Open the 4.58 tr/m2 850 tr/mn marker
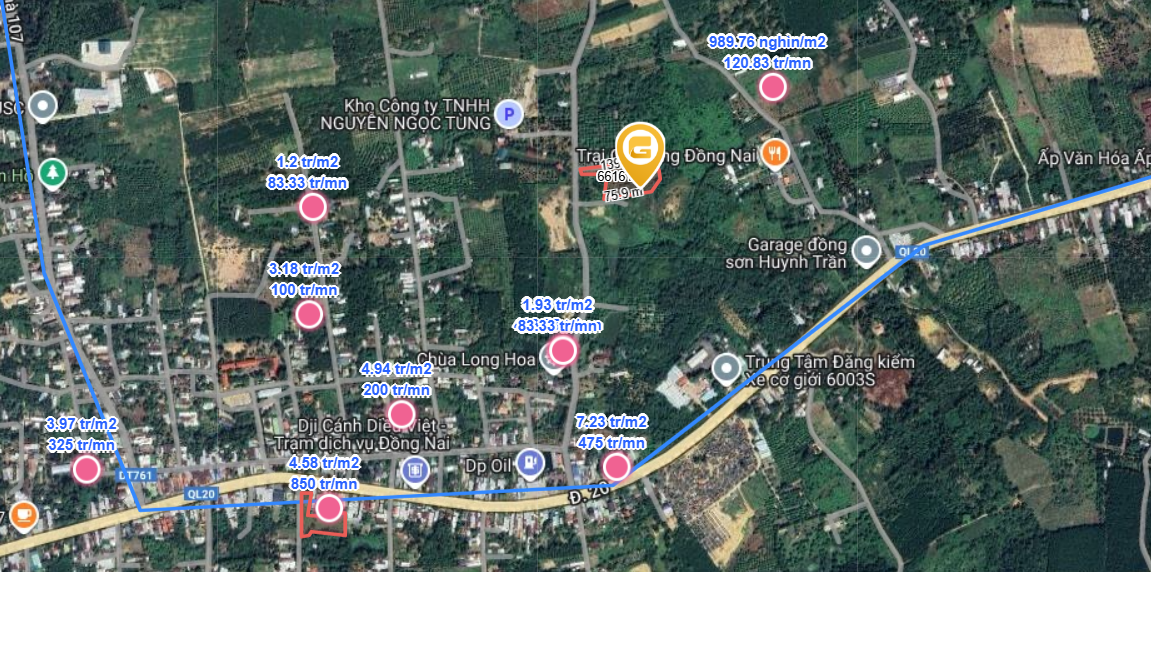The image size is (1152, 648). [329, 508]
